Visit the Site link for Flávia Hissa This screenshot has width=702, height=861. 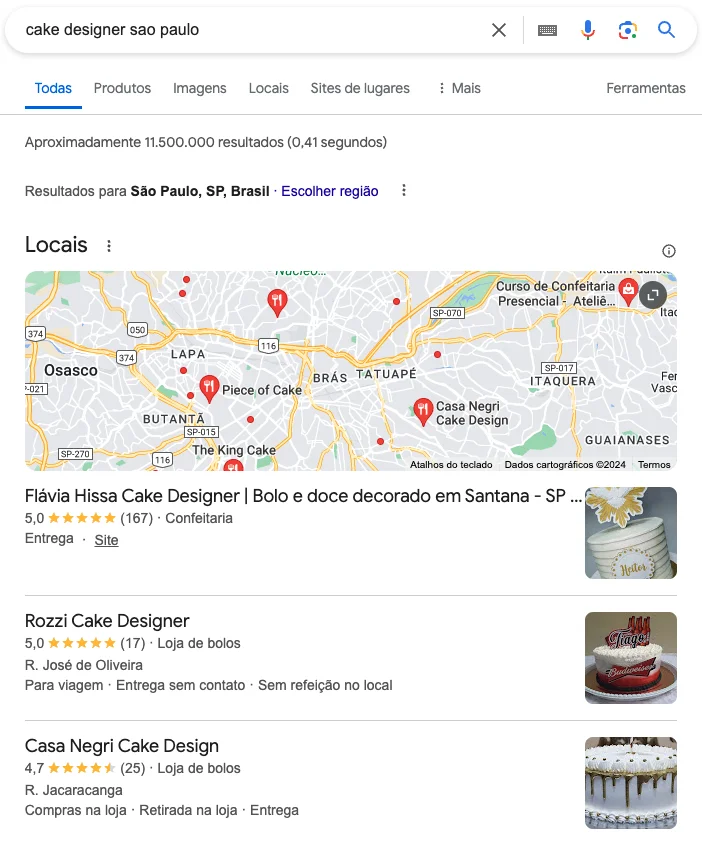click(106, 540)
